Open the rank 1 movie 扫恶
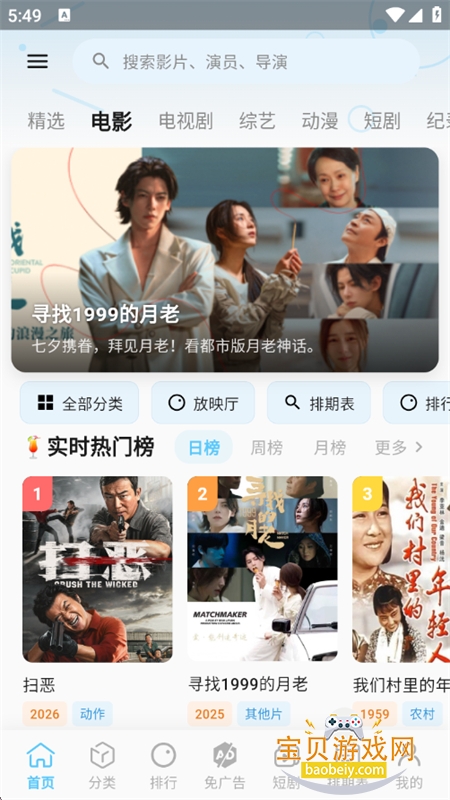450x800 pixels. pos(97,569)
